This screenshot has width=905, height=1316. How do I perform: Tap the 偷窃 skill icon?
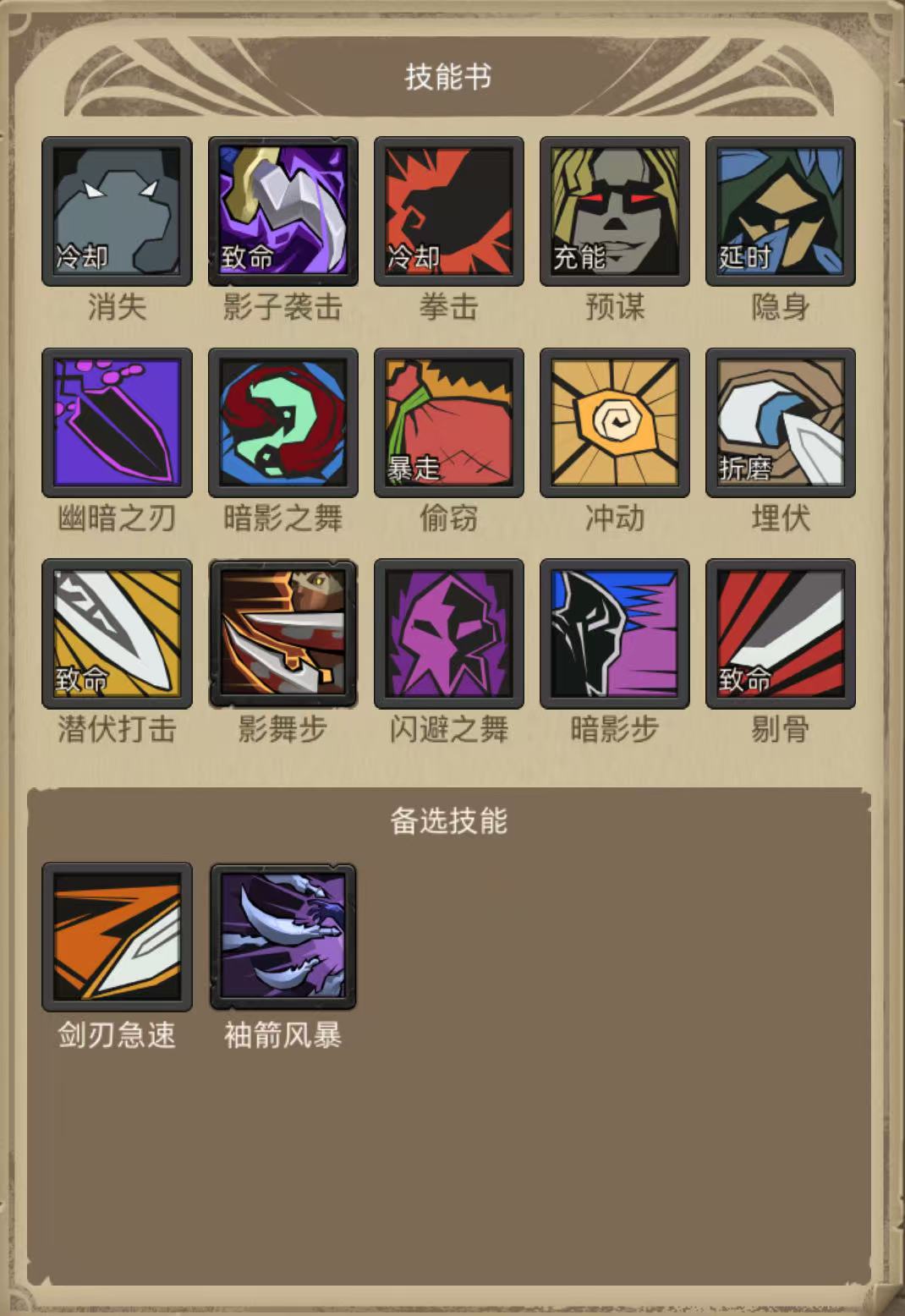pyautogui.click(x=448, y=422)
